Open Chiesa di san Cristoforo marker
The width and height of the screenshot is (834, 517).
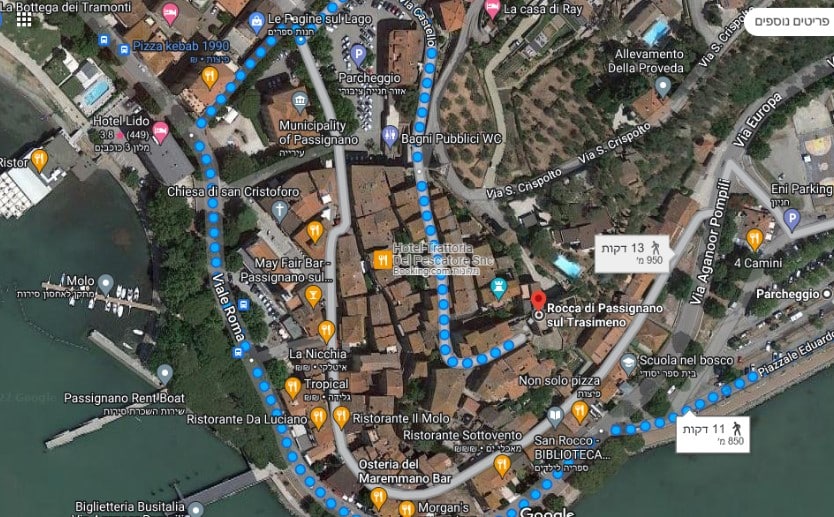point(280,210)
